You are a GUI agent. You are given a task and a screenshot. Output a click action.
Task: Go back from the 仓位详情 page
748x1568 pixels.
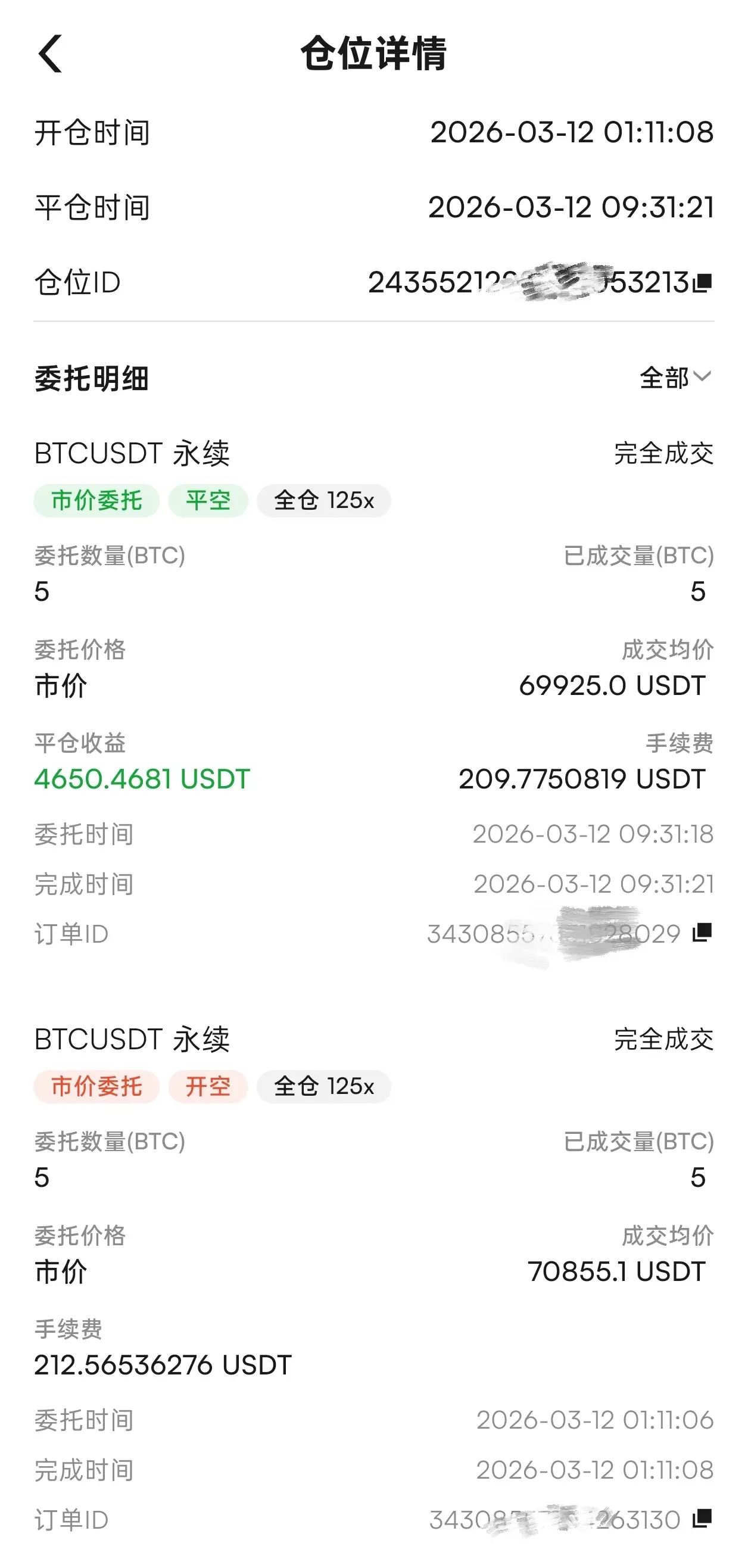tap(50, 54)
